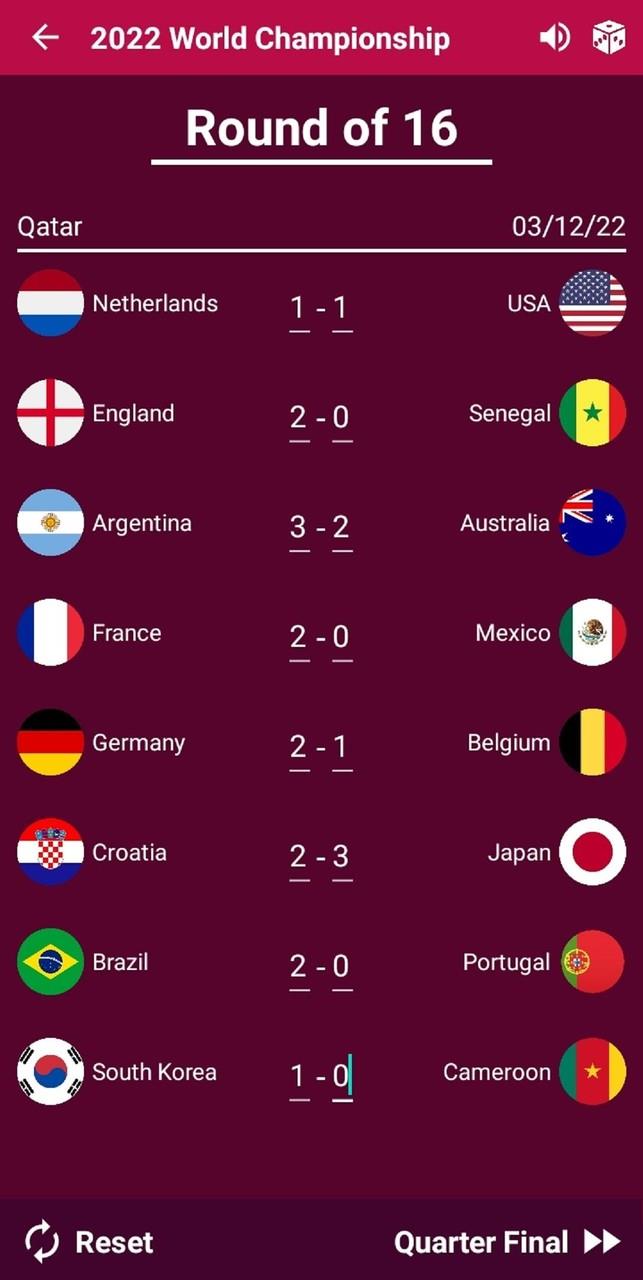This screenshot has width=643, height=1280.
Task: Reset all match scores
Action: [88, 1242]
